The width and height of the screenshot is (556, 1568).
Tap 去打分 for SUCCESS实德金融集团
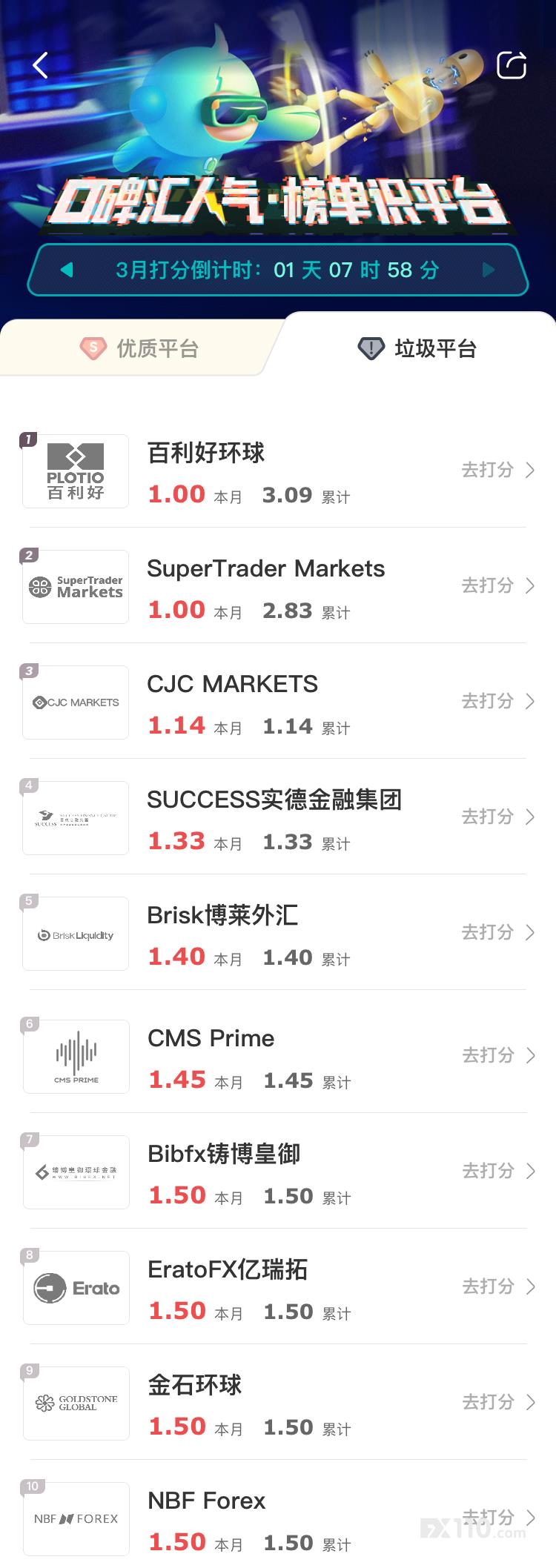[x=497, y=817]
